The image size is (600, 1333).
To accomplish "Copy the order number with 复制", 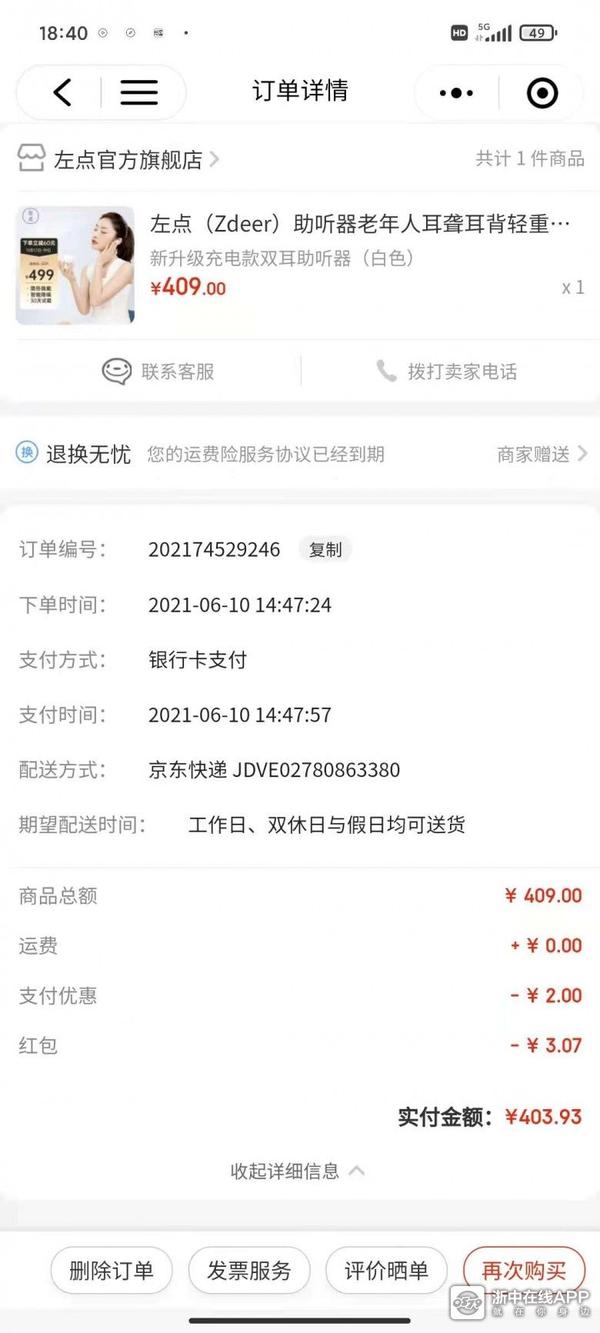I will click(325, 550).
